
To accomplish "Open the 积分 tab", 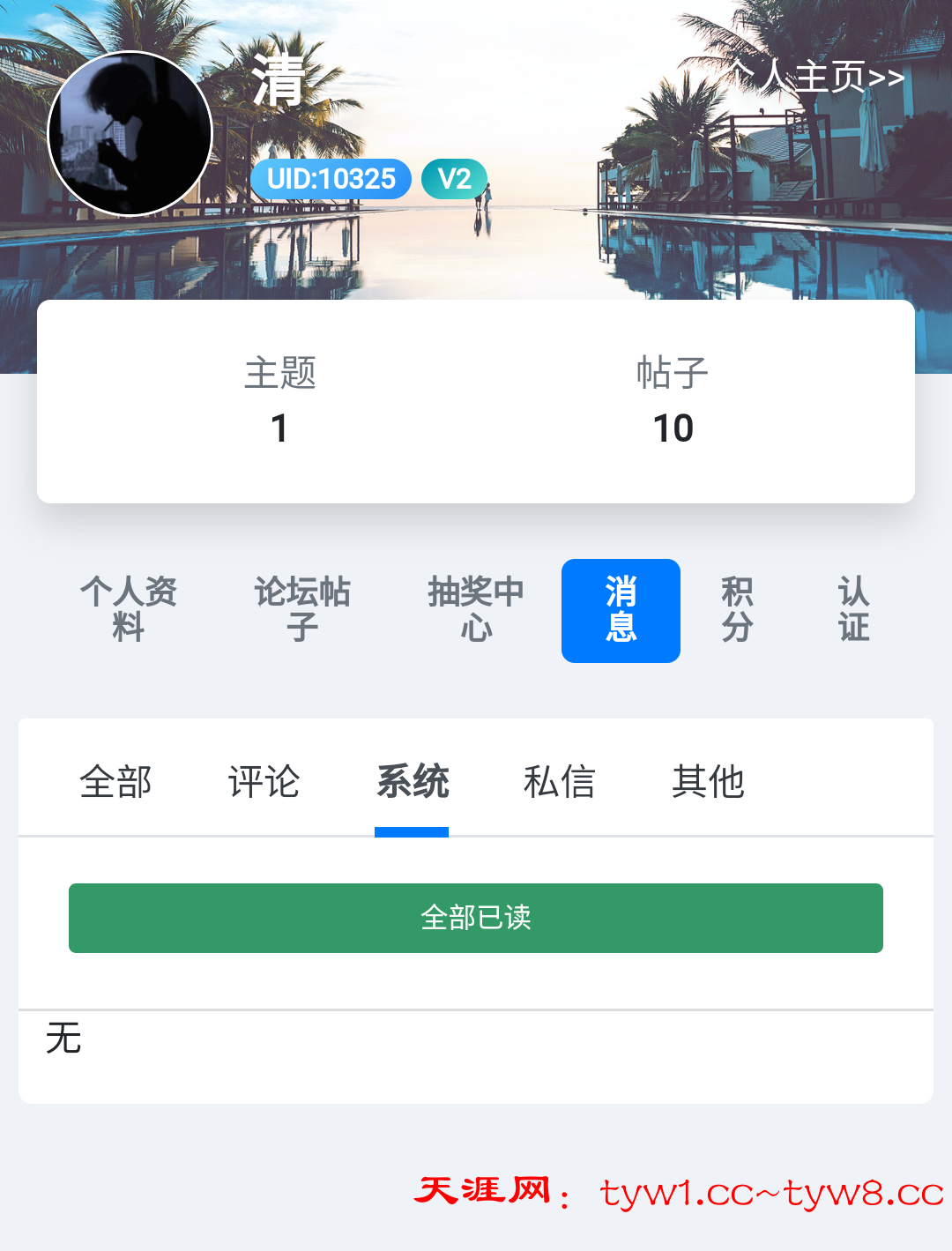I will click(737, 609).
